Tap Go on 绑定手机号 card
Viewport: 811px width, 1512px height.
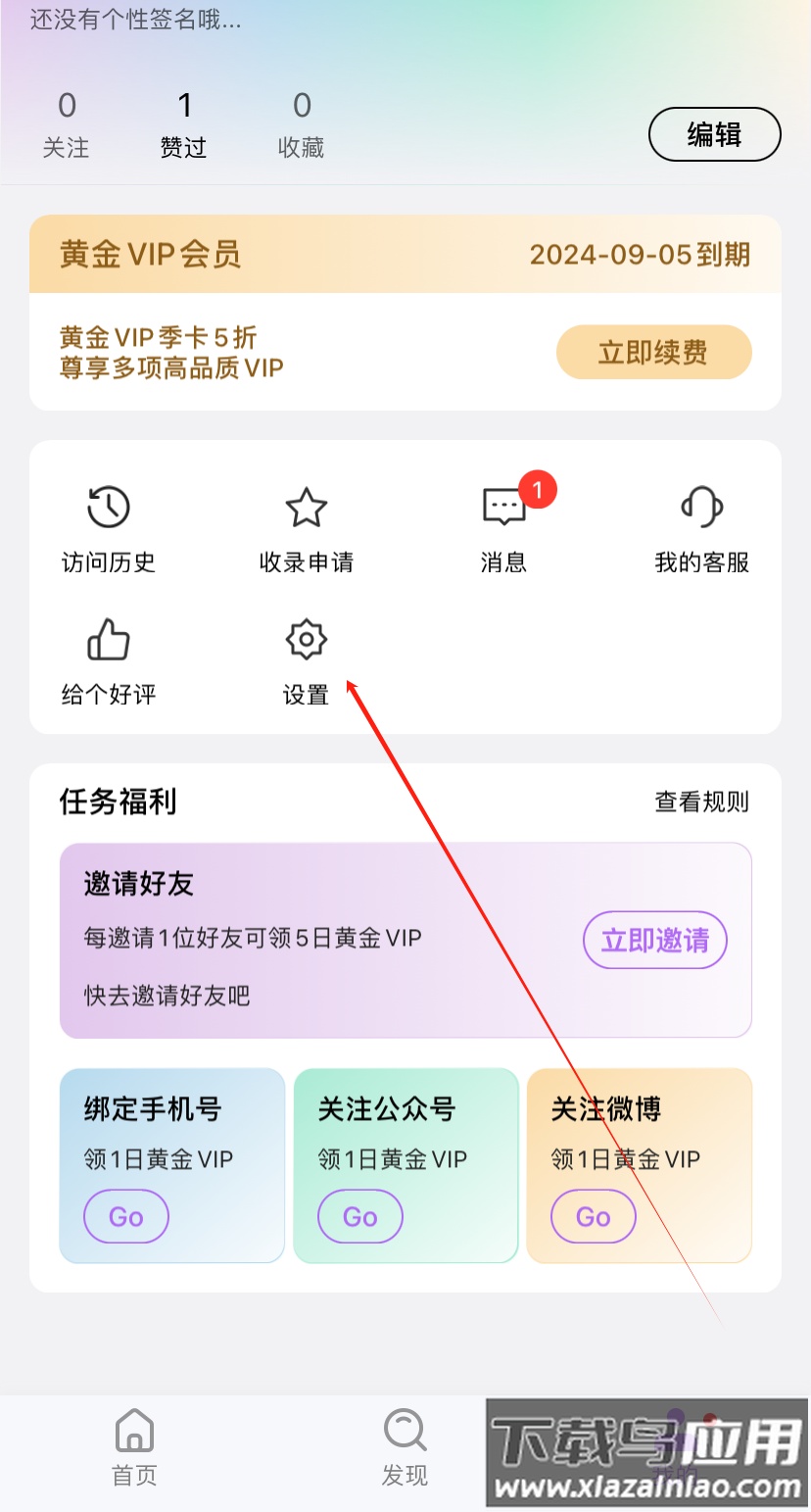pyautogui.click(x=126, y=1217)
